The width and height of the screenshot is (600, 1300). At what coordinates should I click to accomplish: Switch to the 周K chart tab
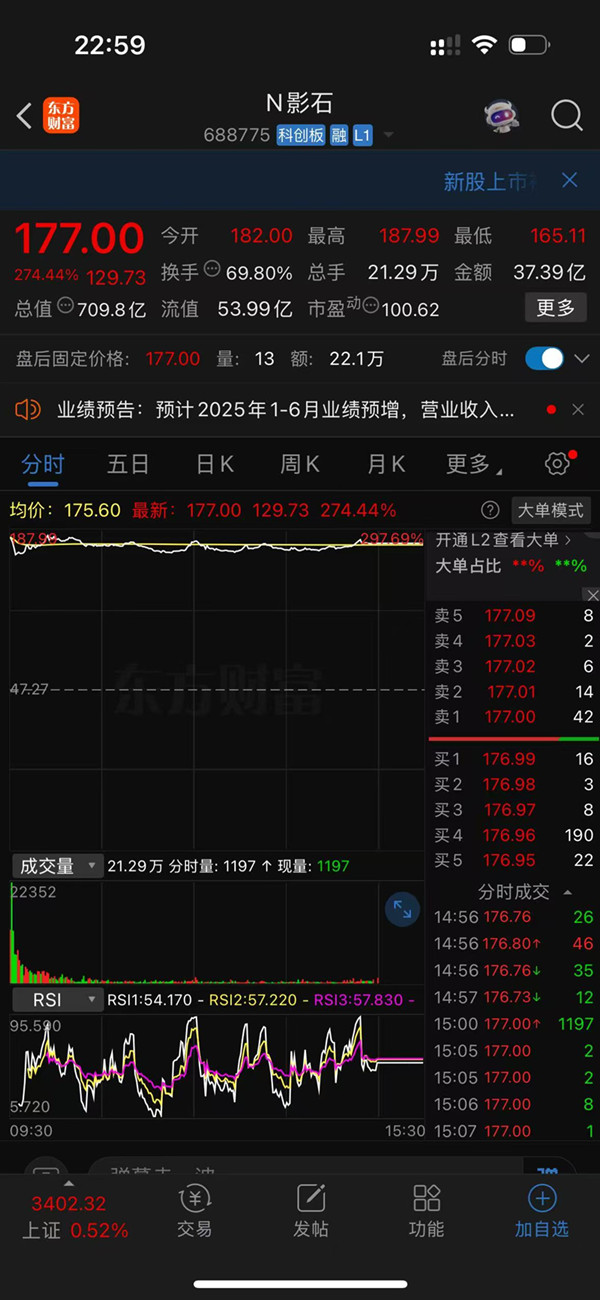pyautogui.click(x=300, y=464)
